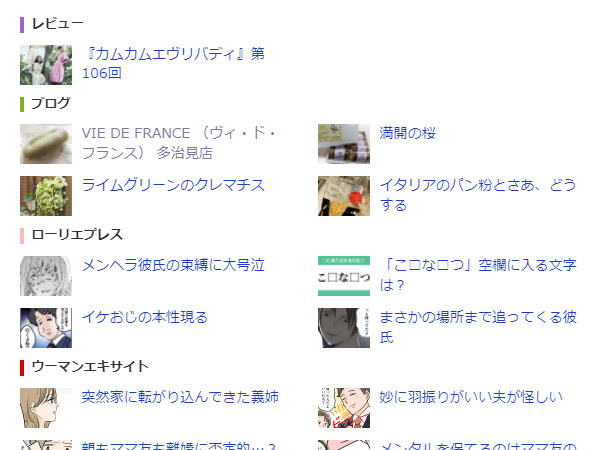Tap the カムカムエヴリバディ review thumbnail
Image resolution: width=600 pixels, height=450 pixels.
pyautogui.click(x=46, y=64)
